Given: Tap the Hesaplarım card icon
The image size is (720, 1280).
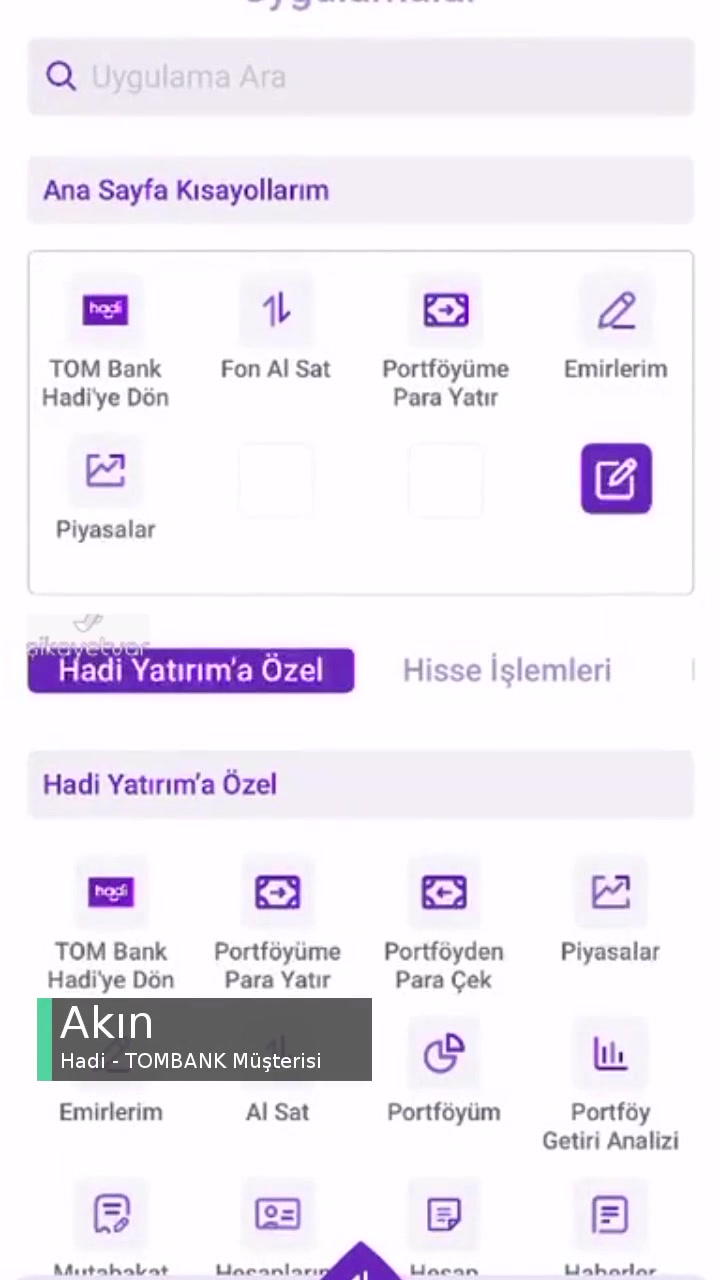Looking at the screenshot, I should click(x=277, y=1213).
